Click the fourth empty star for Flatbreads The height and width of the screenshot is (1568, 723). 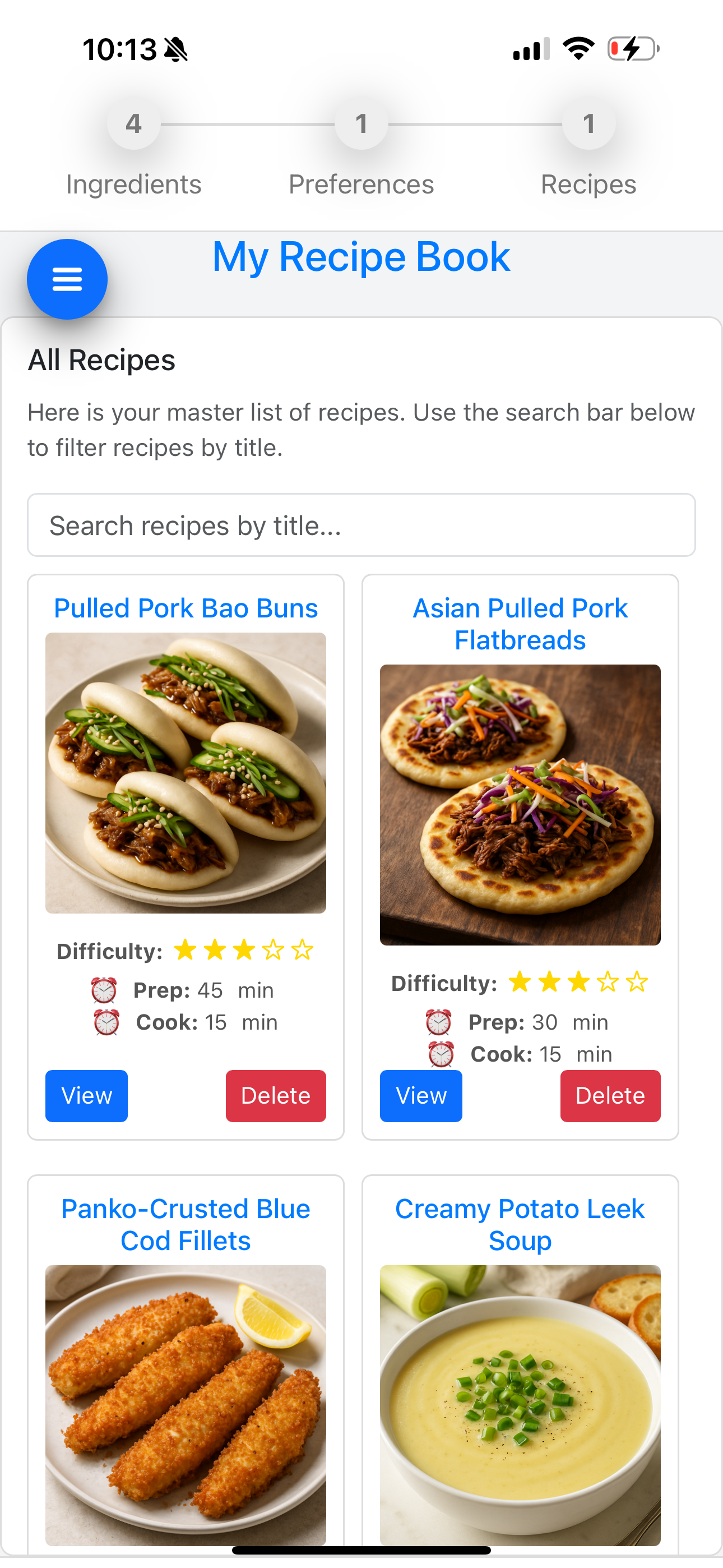[609, 982]
